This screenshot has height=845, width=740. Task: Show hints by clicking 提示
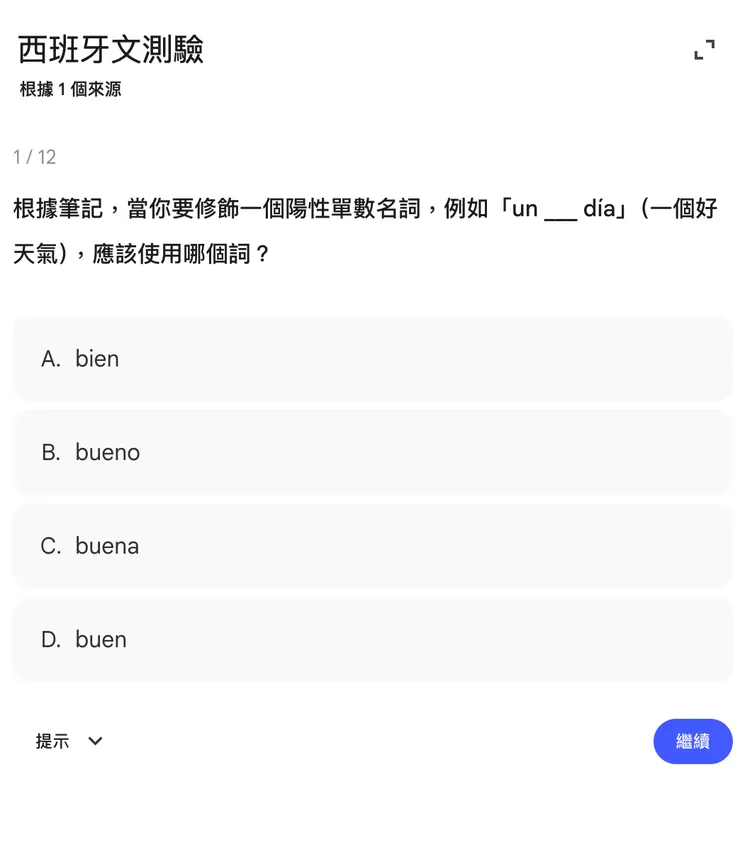point(52,741)
